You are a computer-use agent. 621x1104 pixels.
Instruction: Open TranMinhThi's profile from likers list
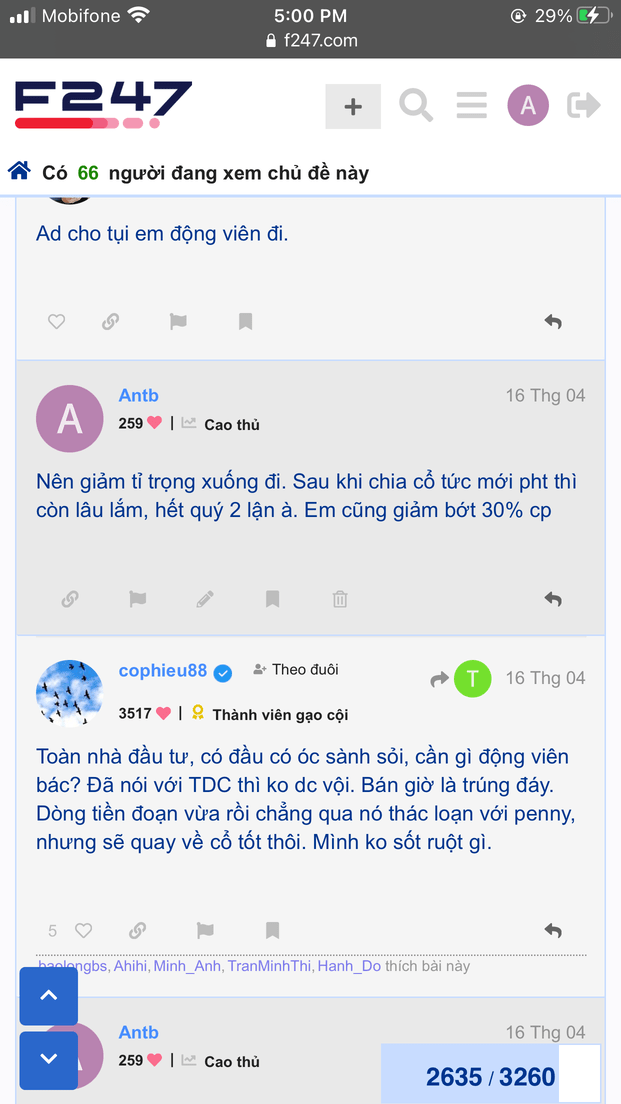[270, 966]
